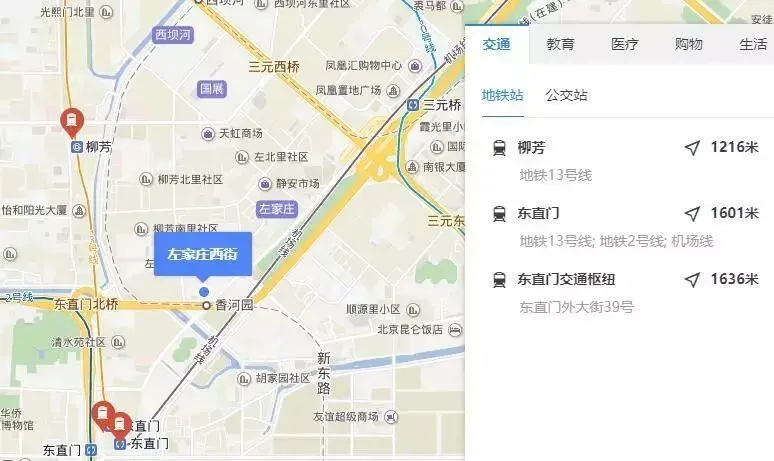
Task: Tap the red marker at 柳芳
Action: coord(72,121)
